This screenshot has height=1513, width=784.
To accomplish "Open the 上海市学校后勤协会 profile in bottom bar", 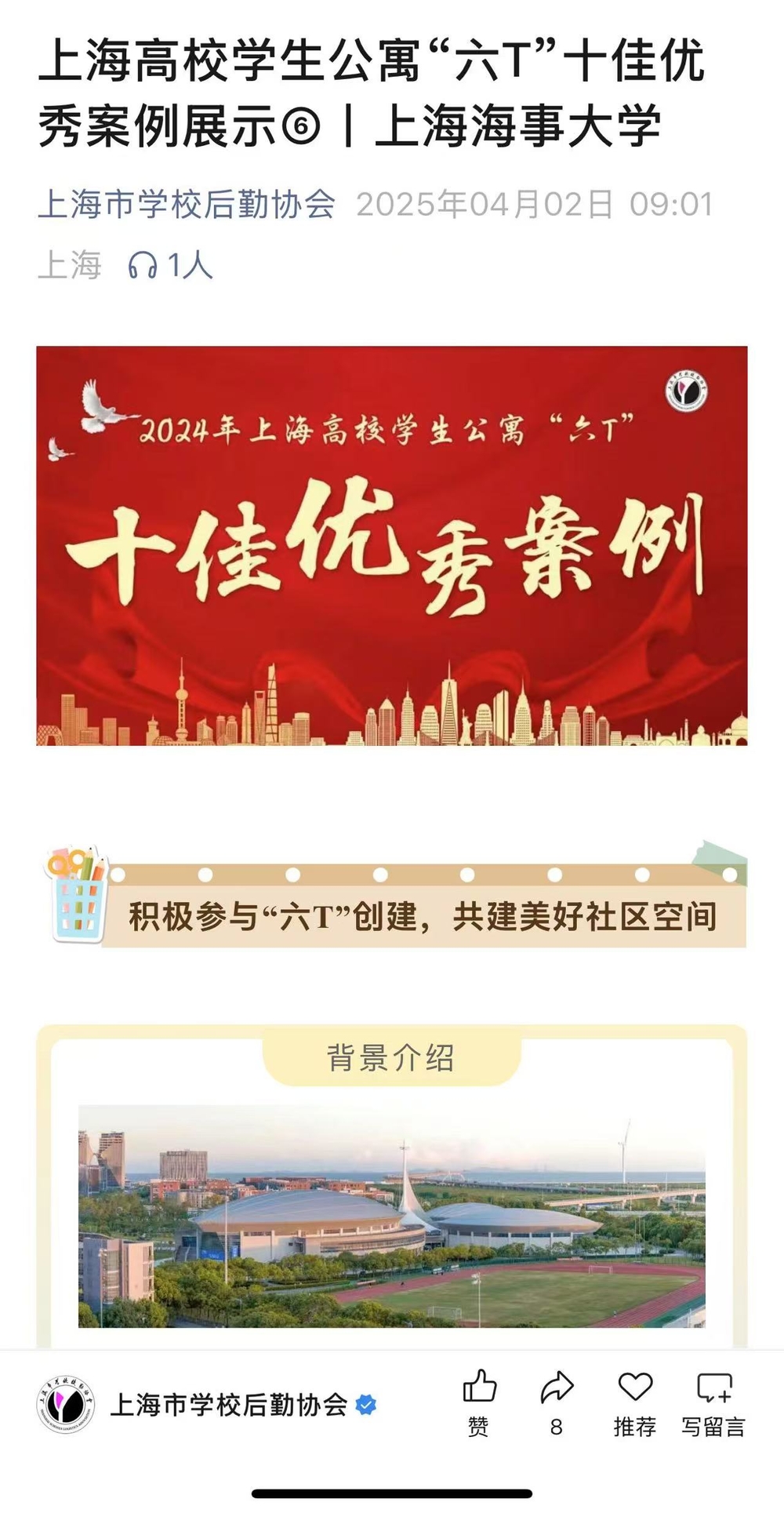I will (x=227, y=1404).
